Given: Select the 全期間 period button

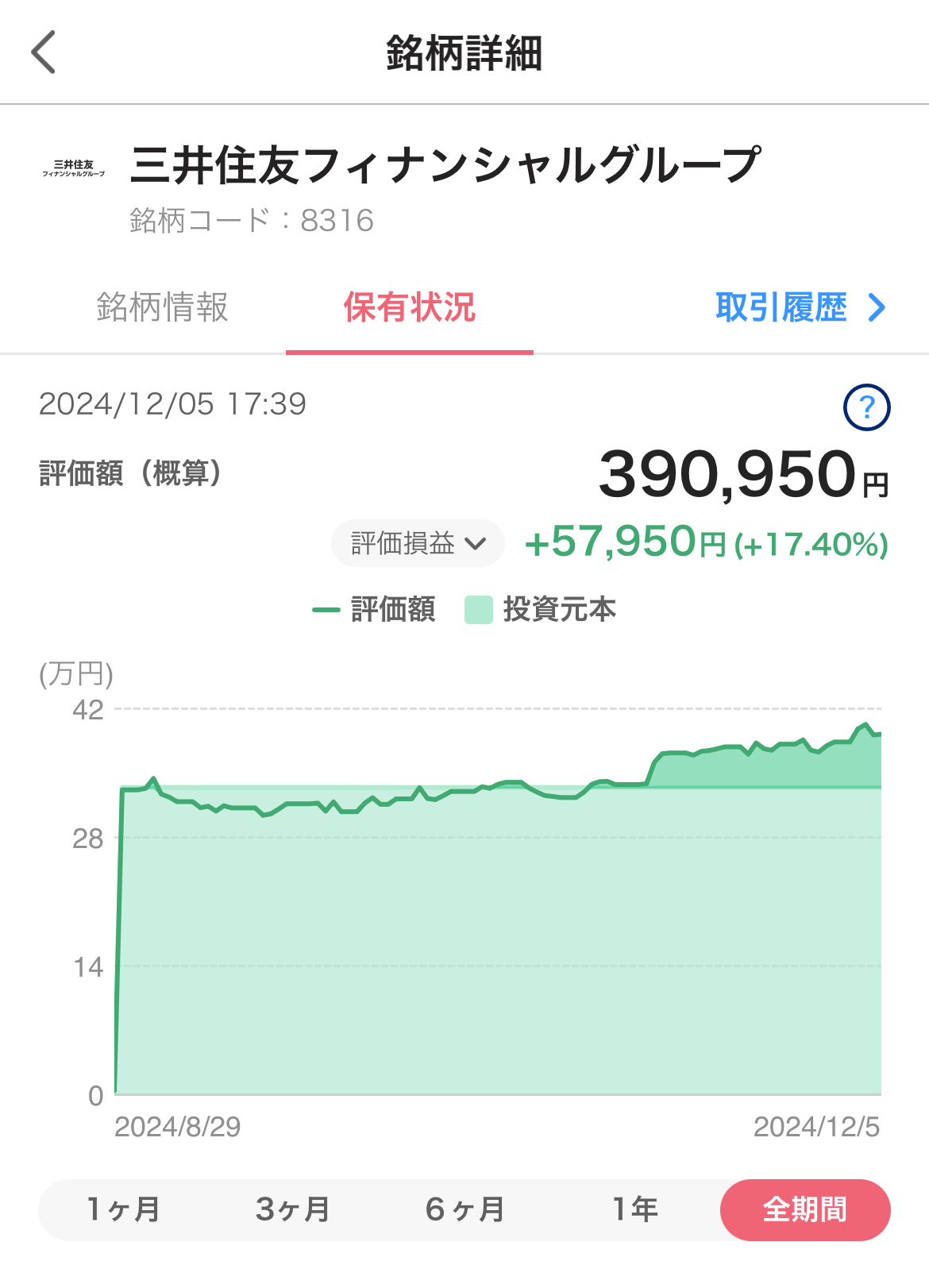Looking at the screenshot, I should click(x=805, y=1209).
